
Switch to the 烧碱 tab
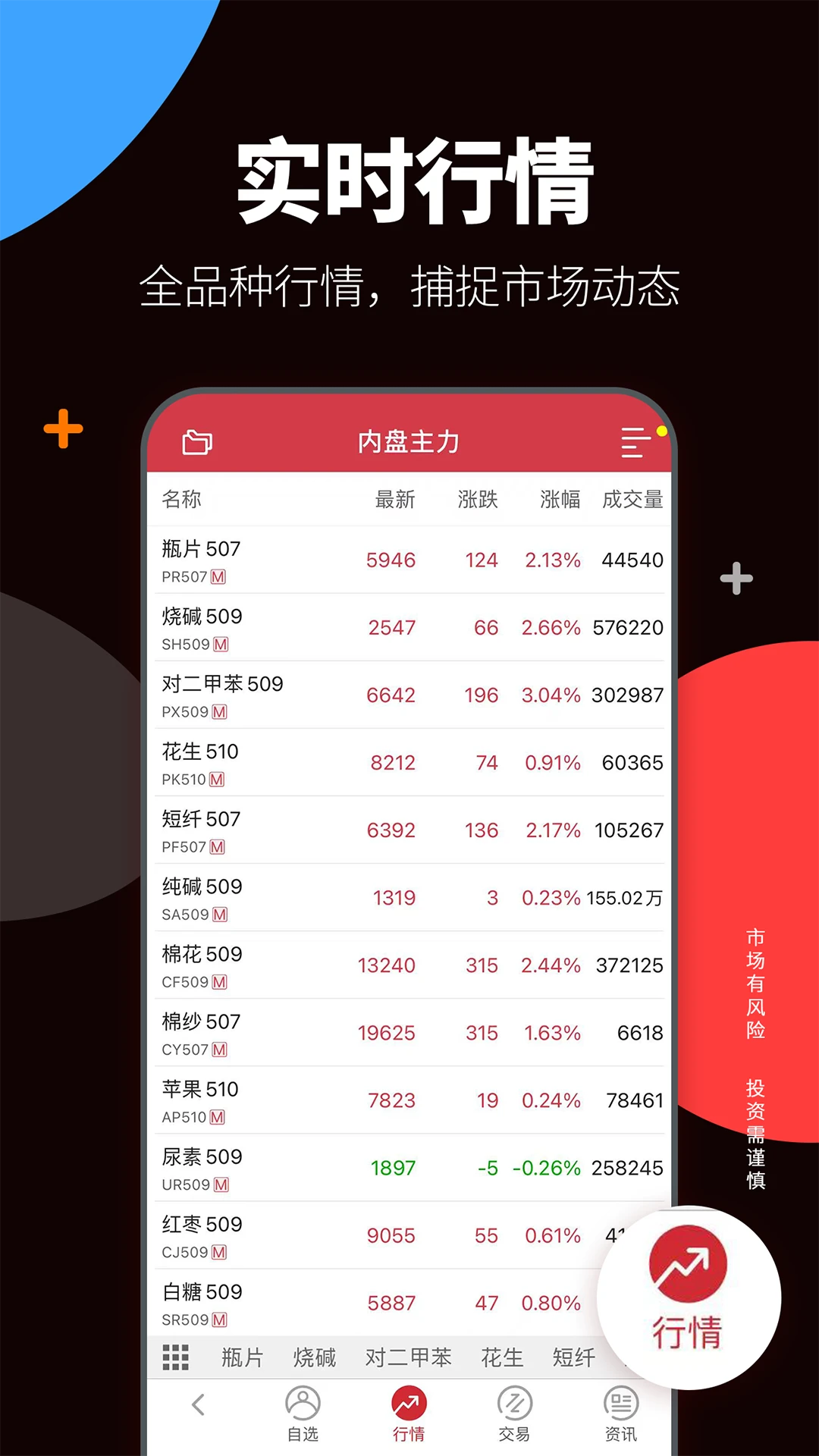coord(314,1357)
